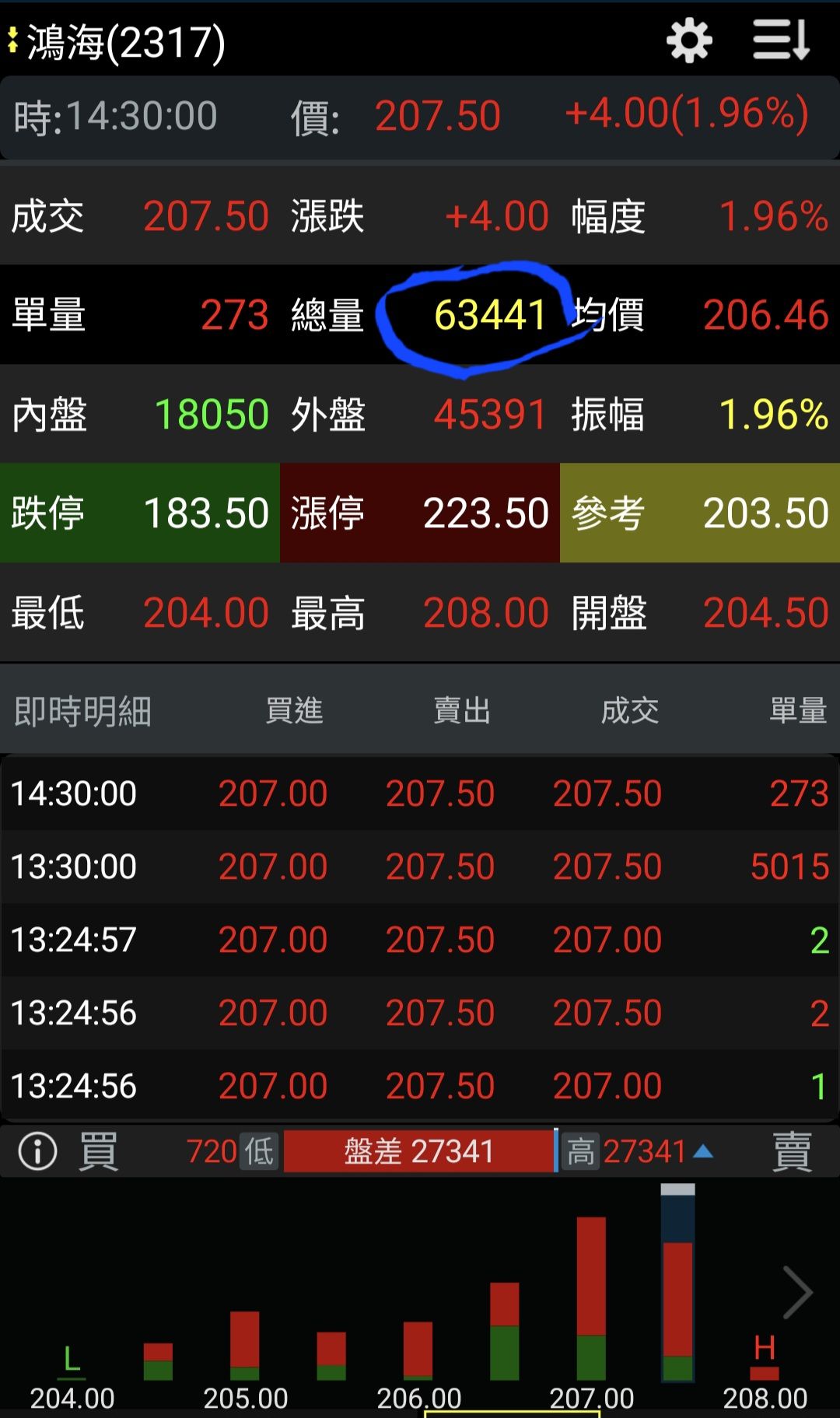Open the sort list menu icon
Image resolution: width=840 pixels, height=1418 pixels.
click(782, 40)
